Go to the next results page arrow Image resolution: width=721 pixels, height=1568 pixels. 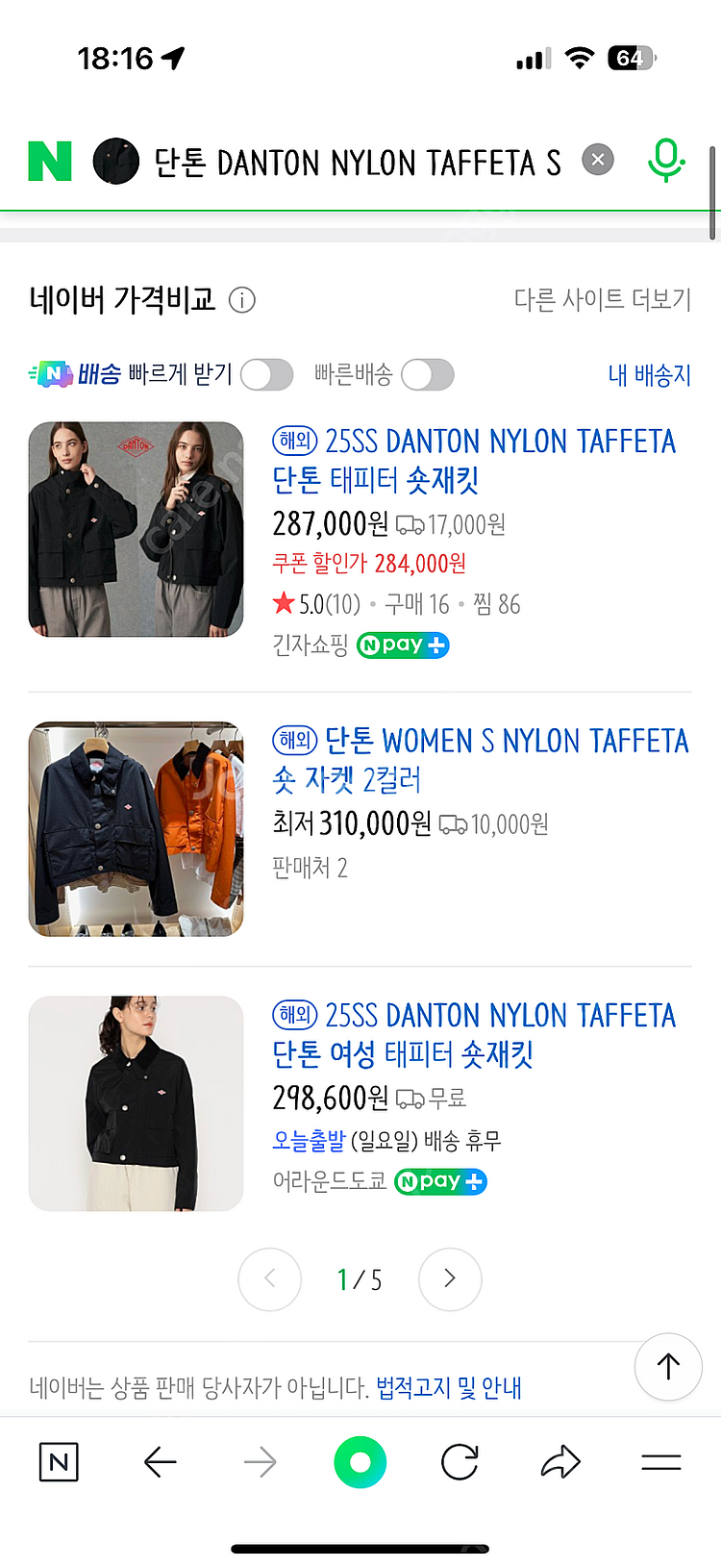[x=450, y=1279]
